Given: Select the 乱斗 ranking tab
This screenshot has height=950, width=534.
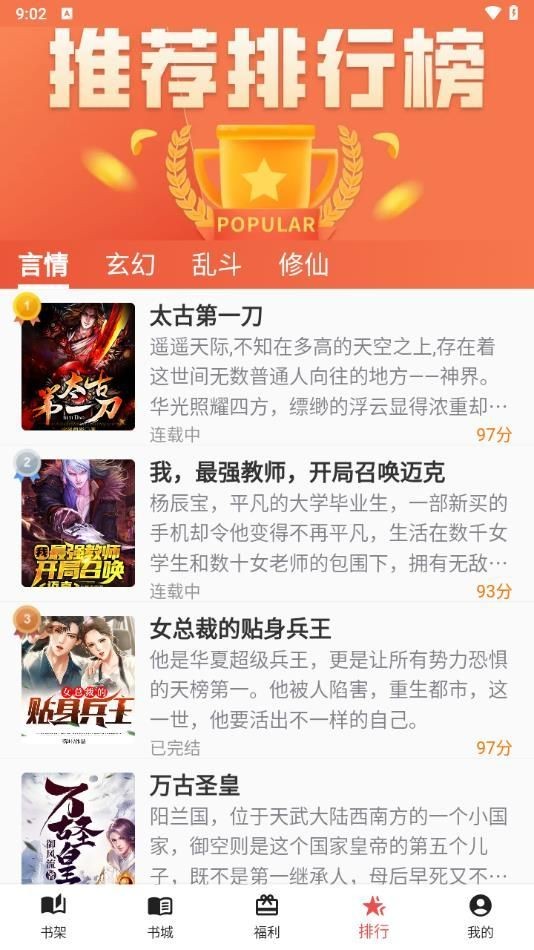Looking at the screenshot, I should [x=216, y=265].
